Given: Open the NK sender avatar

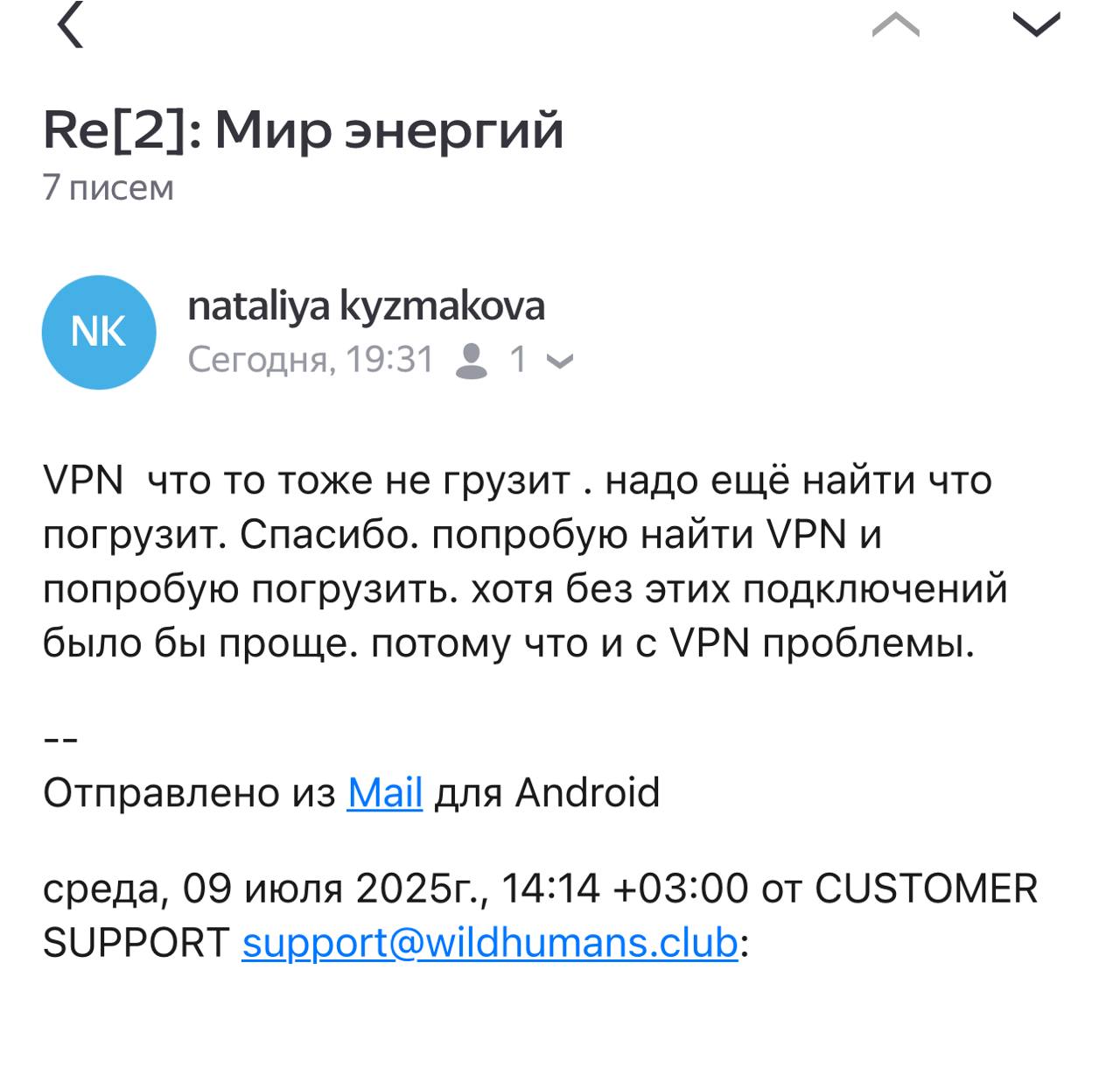Looking at the screenshot, I should click(x=99, y=333).
